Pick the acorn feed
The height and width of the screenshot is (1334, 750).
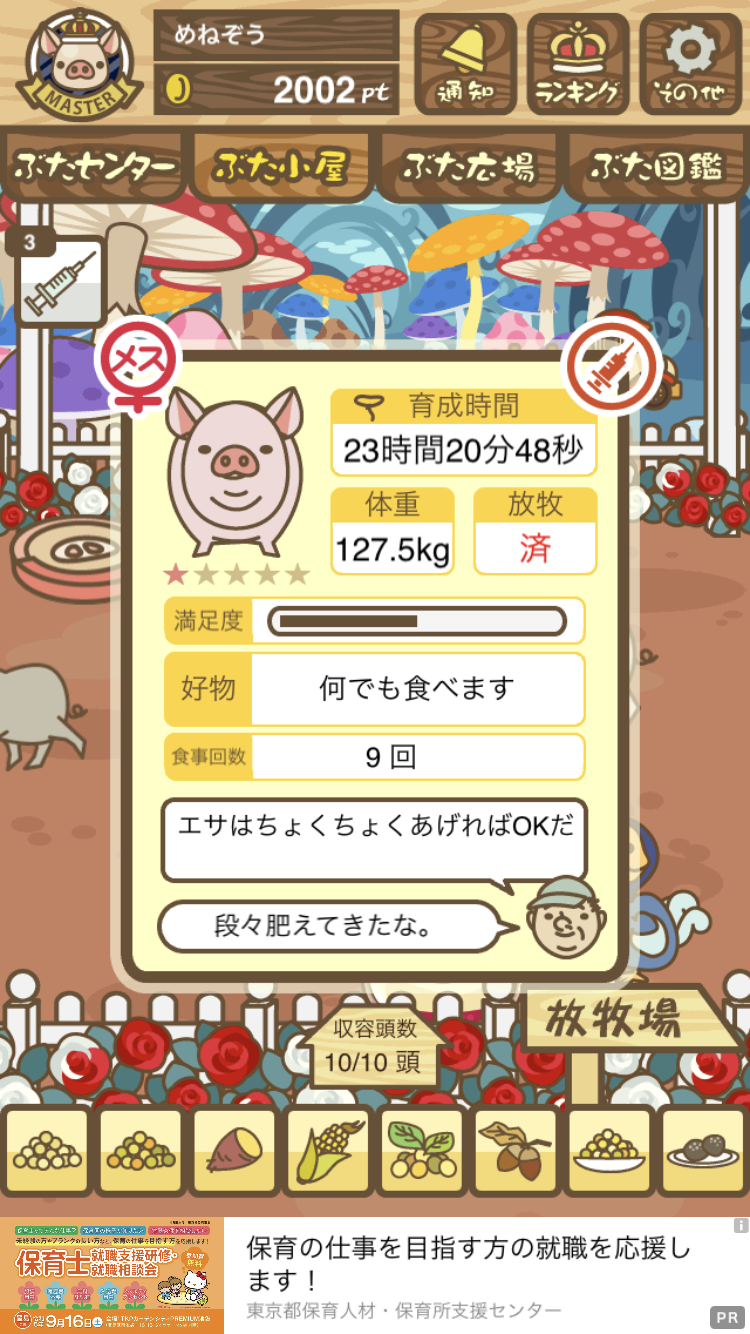tap(515, 1152)
